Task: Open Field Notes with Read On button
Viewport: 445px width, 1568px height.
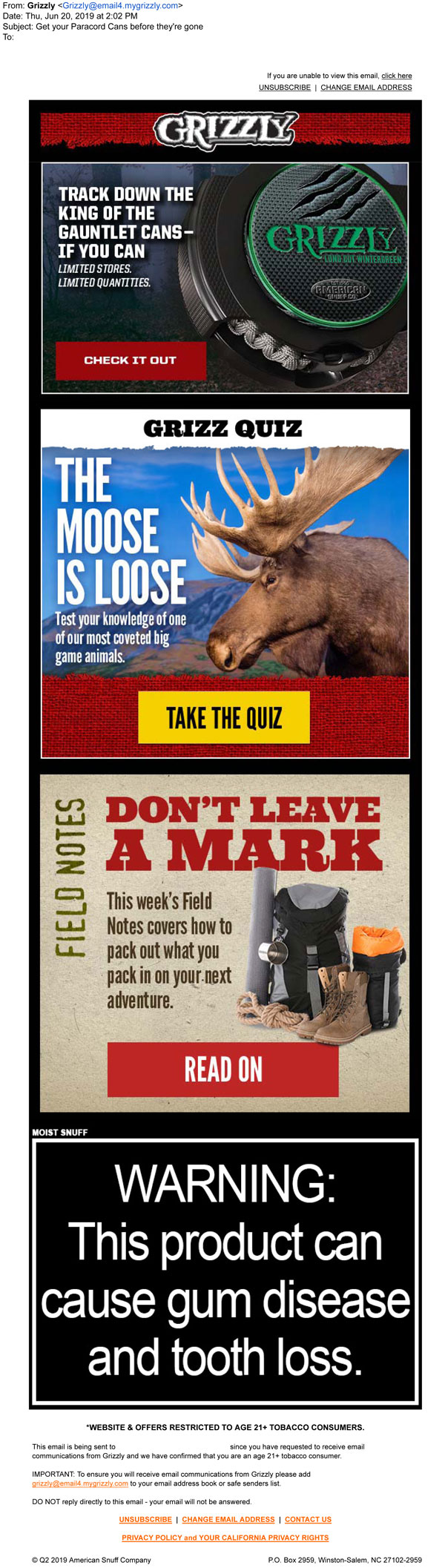Action: click(x=222, y=1069)
